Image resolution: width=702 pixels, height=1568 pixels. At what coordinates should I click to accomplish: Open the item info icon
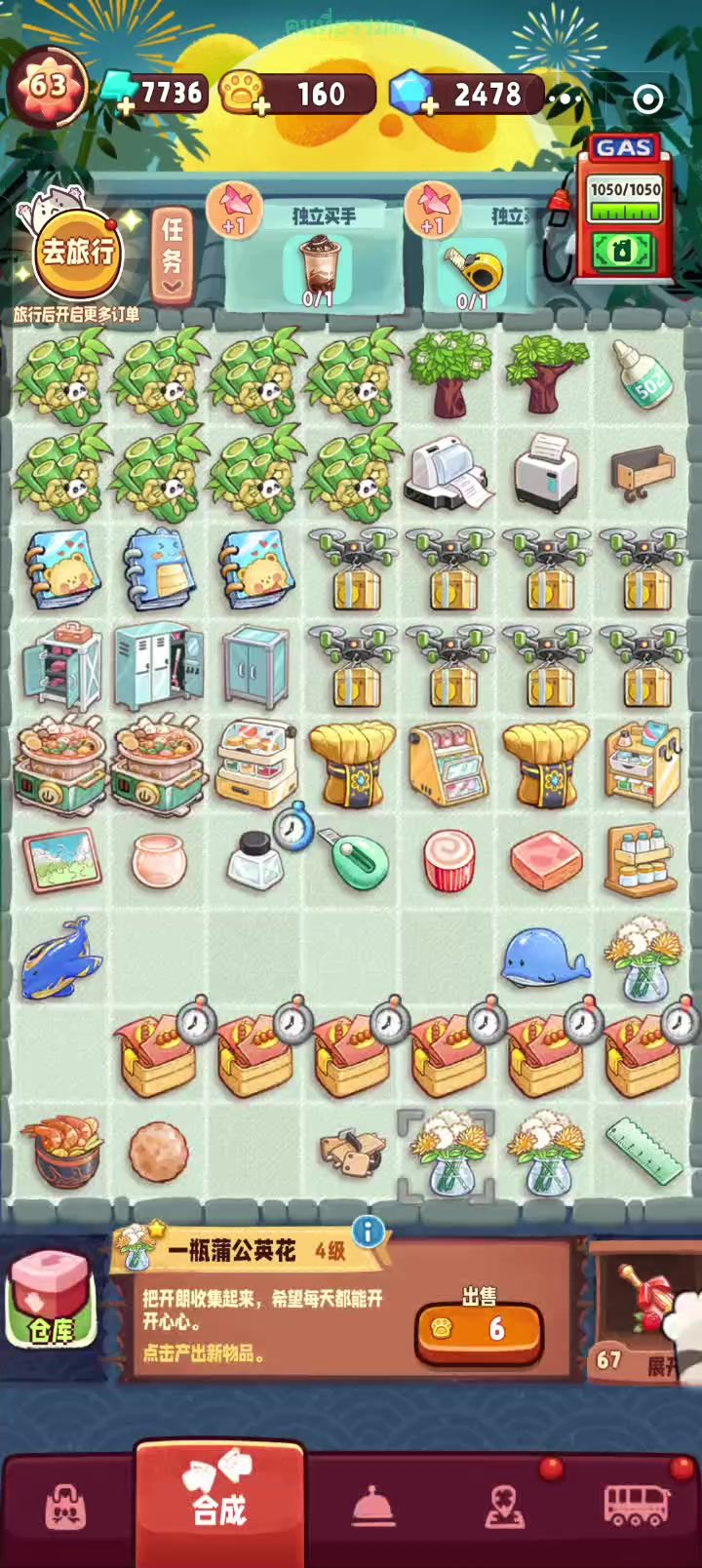[368, 1232]
